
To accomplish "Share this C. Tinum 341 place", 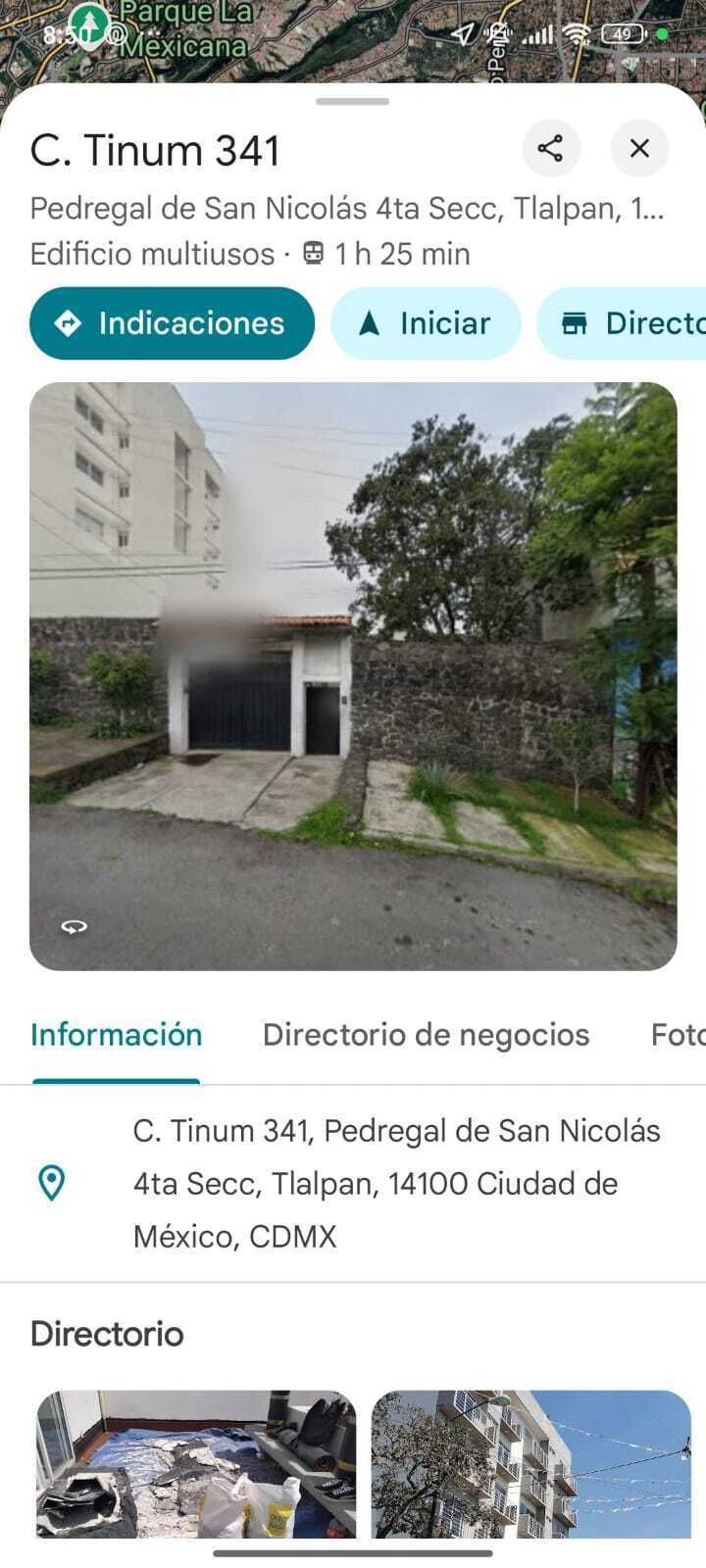I will (551, 149).
